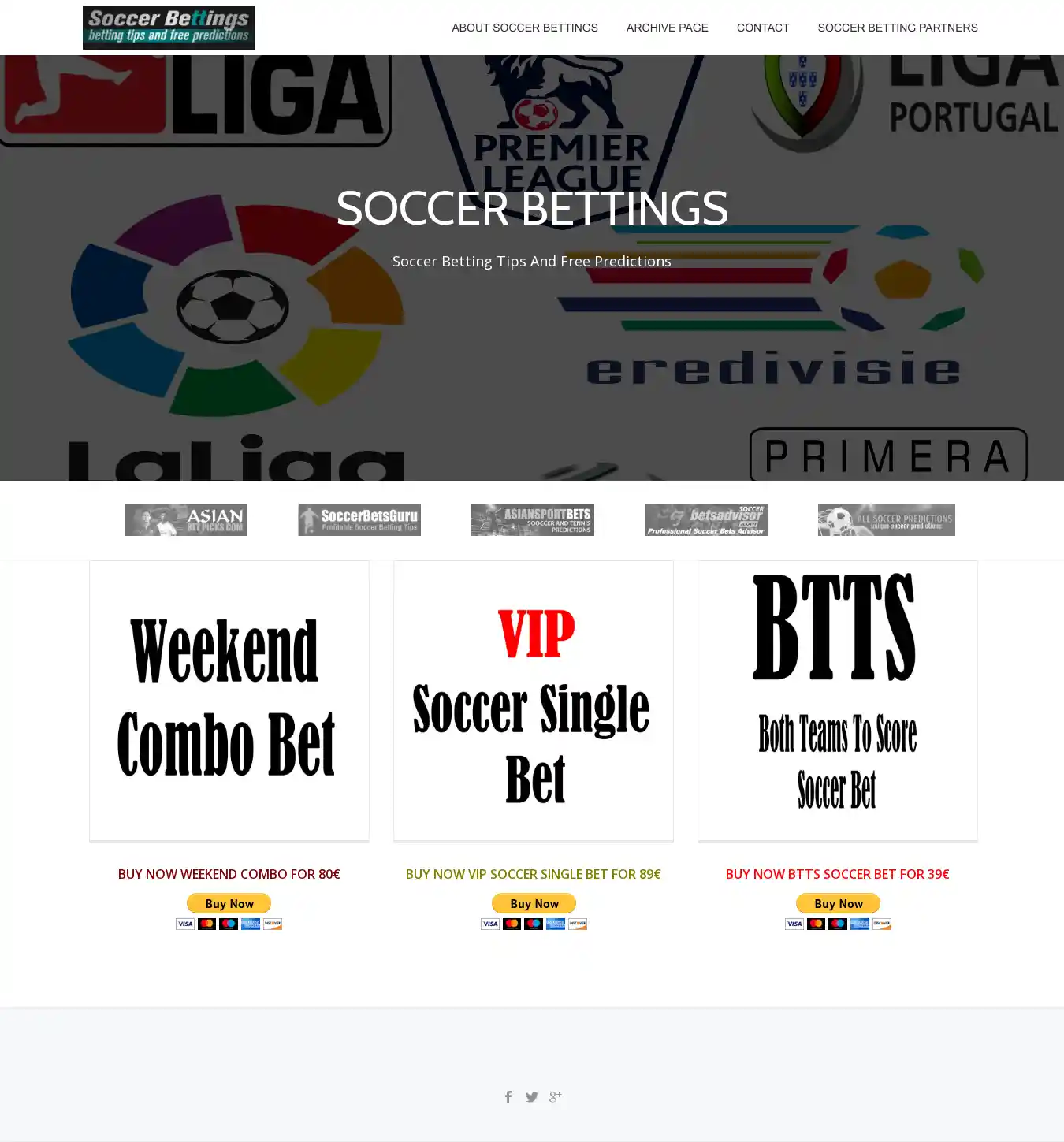Open the BTTS Both Teams To Score card
The height and width of the screenshot is (1142, 1064).
tap(838, 701)
